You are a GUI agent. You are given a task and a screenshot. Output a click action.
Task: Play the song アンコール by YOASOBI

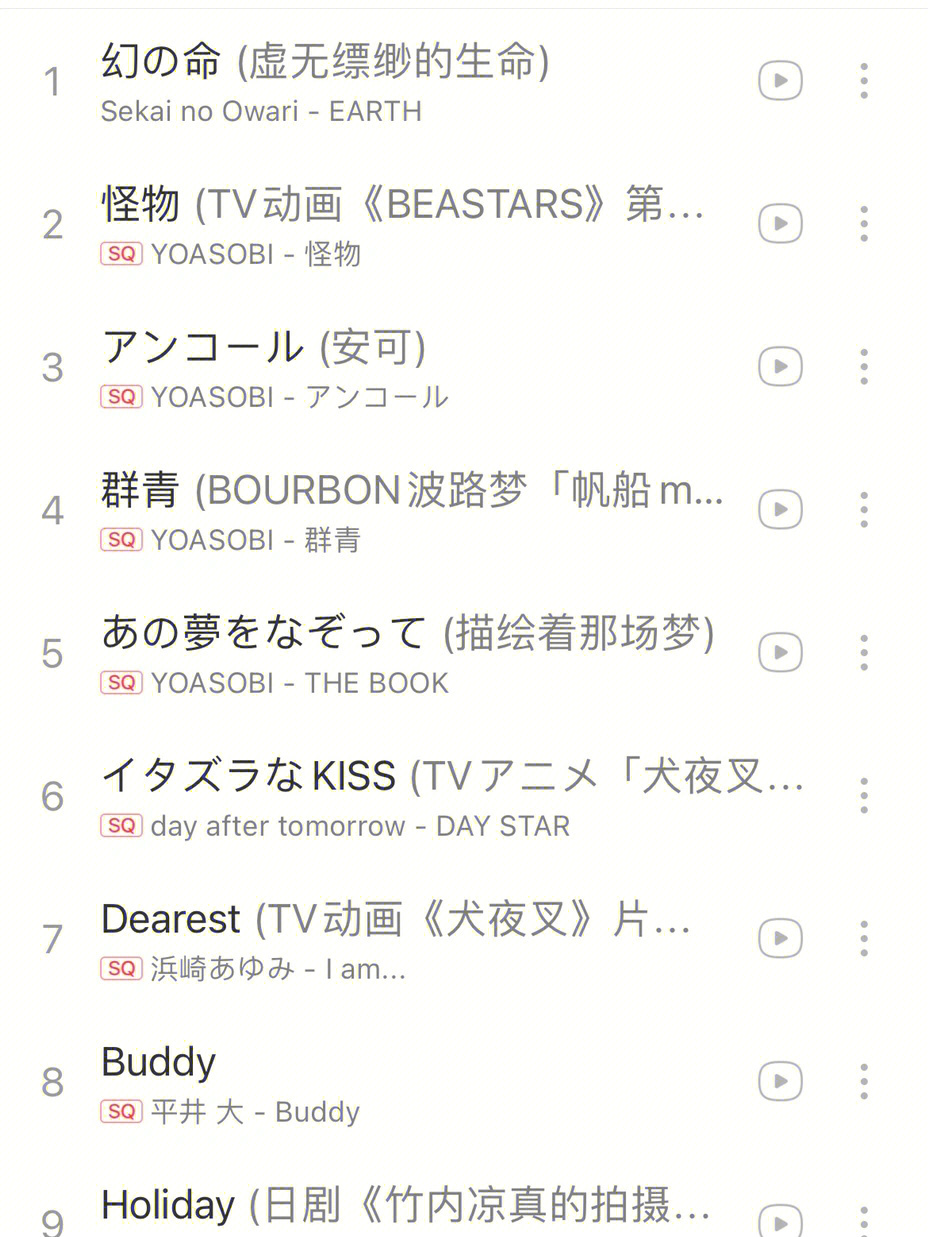click(263, 348)
